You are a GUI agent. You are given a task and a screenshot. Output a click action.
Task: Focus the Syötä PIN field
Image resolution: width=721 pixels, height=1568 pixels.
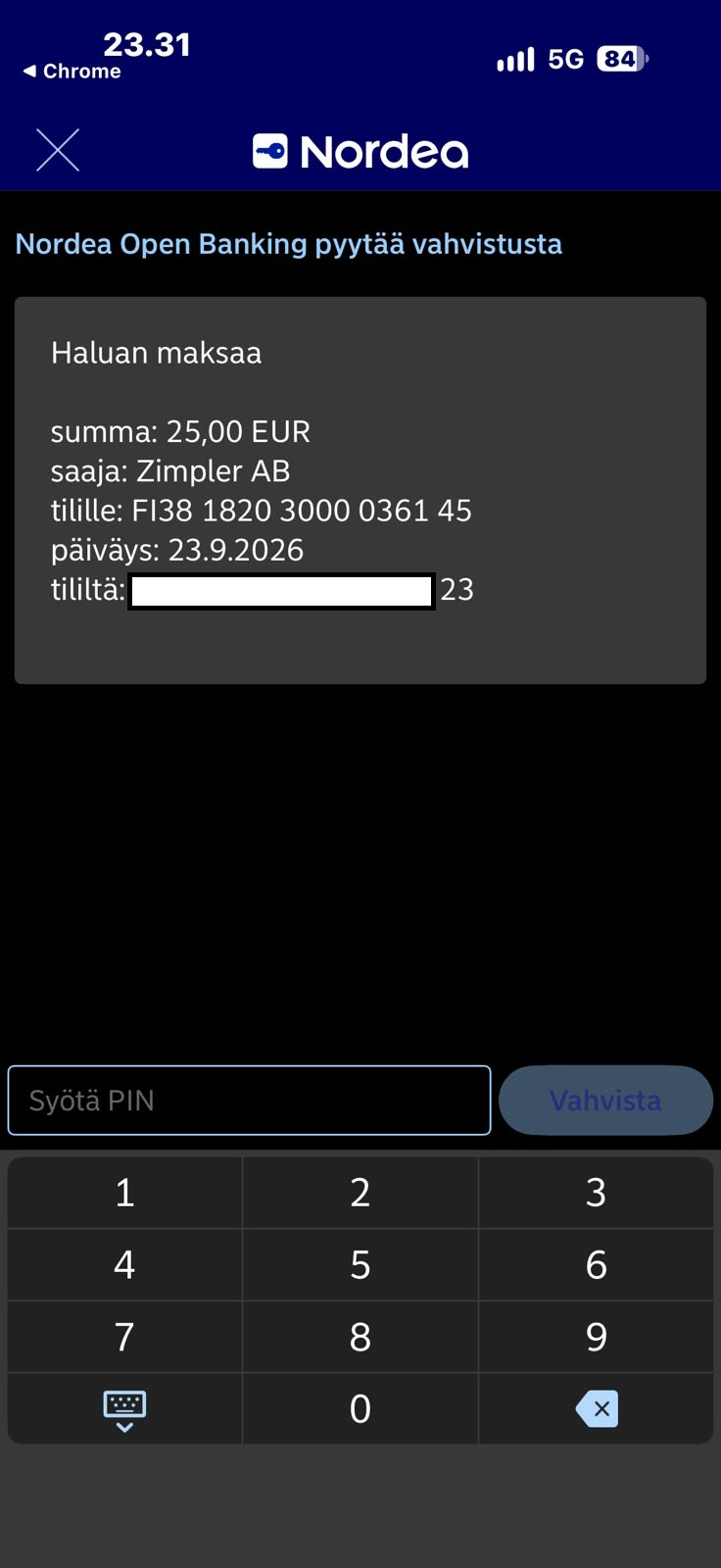click(249, 1100)
